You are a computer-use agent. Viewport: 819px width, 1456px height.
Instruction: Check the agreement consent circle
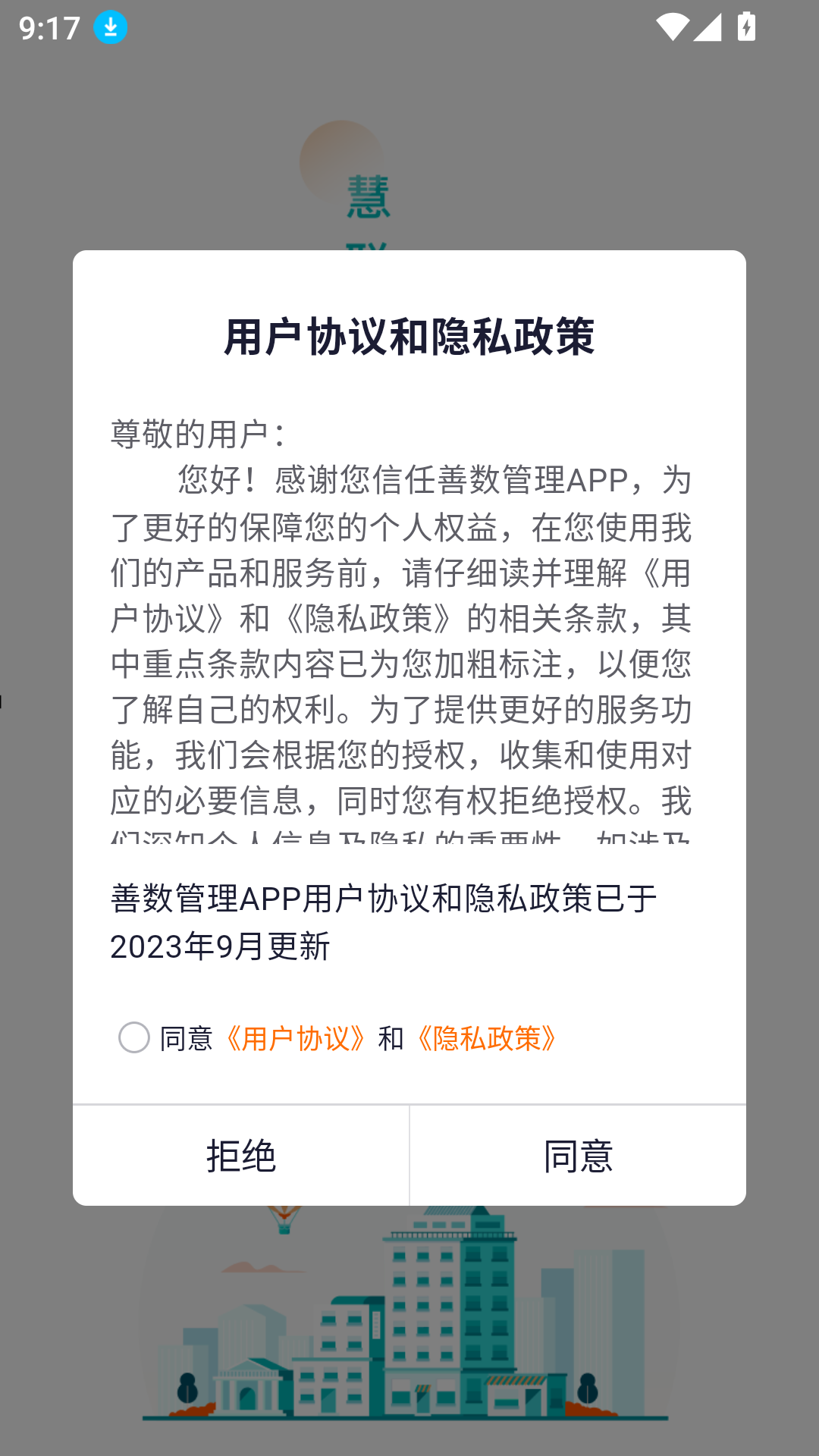(x=134, y=1037)
